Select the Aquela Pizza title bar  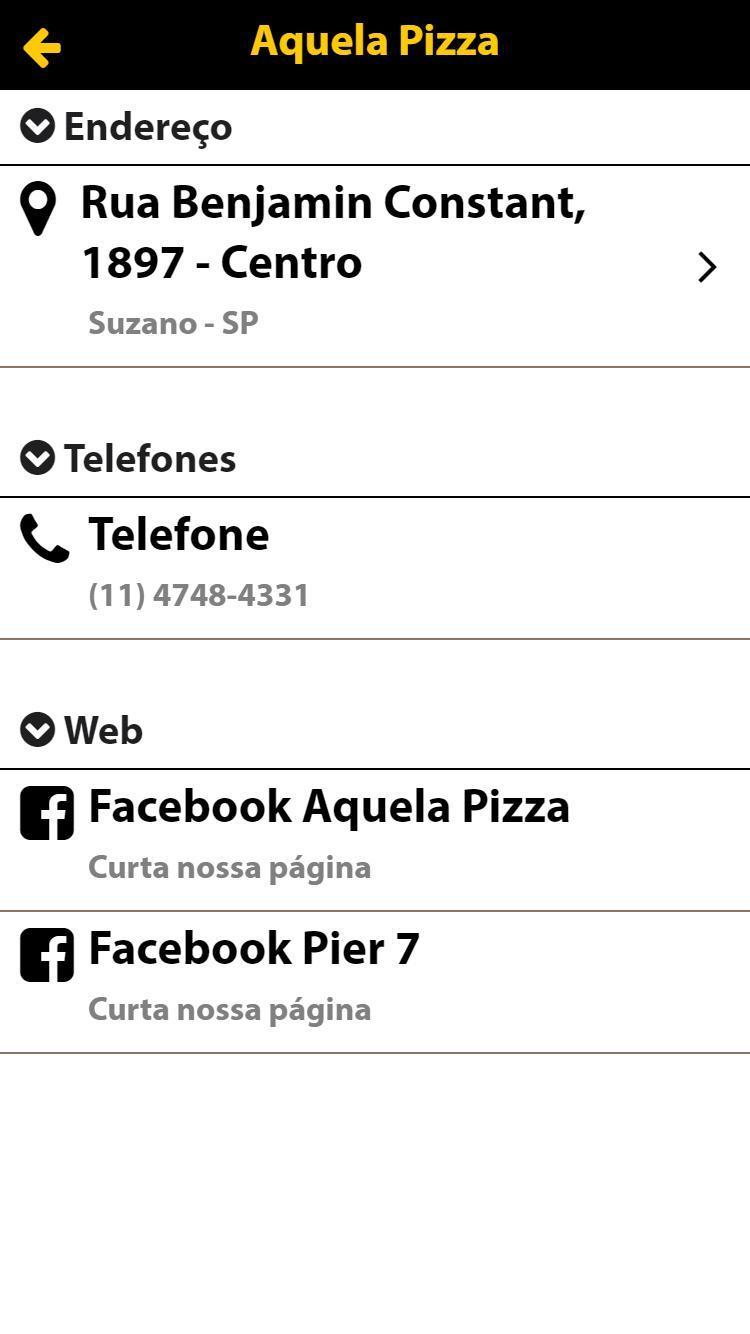pyautogui.click(x=375, y=42)
